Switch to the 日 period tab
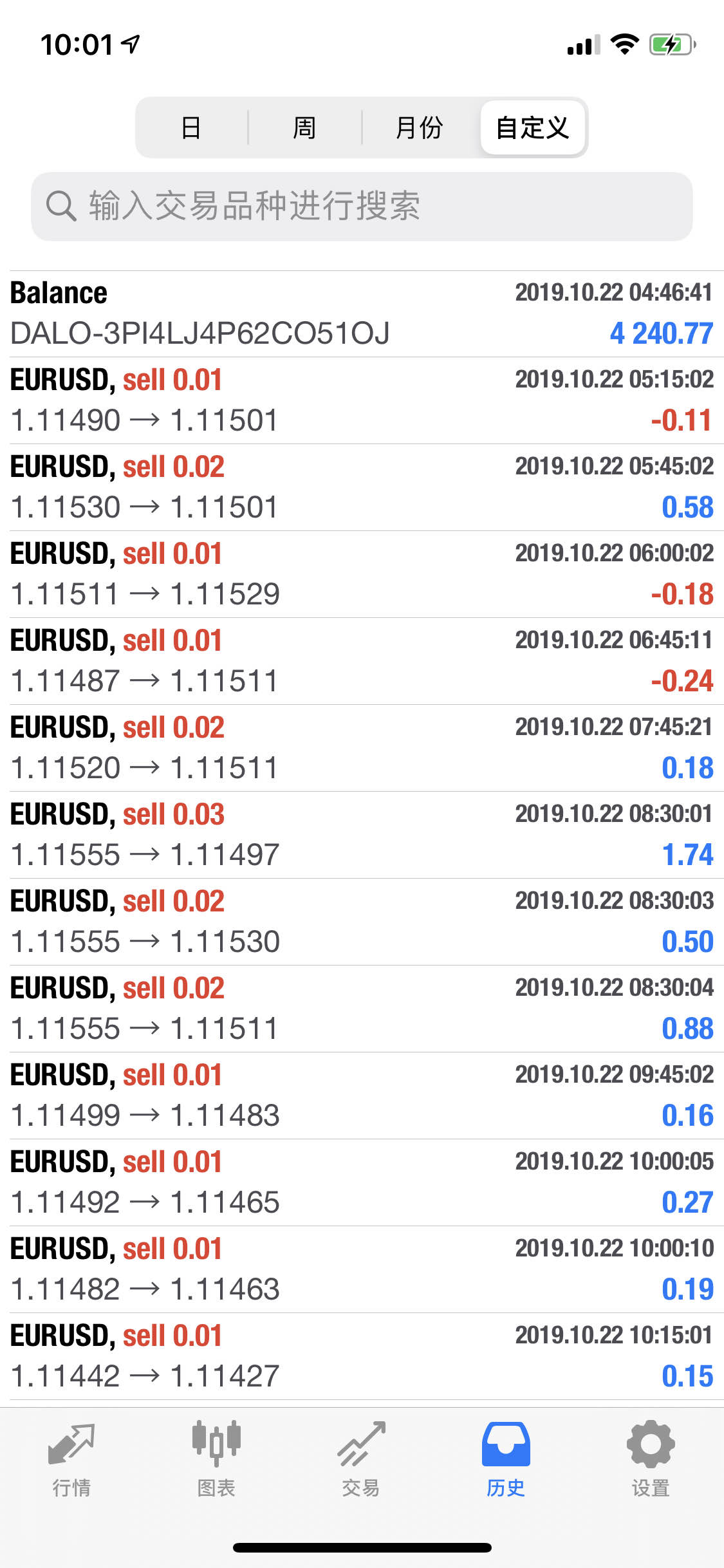This screenshot has height=1568, width=724. (192, 127)
